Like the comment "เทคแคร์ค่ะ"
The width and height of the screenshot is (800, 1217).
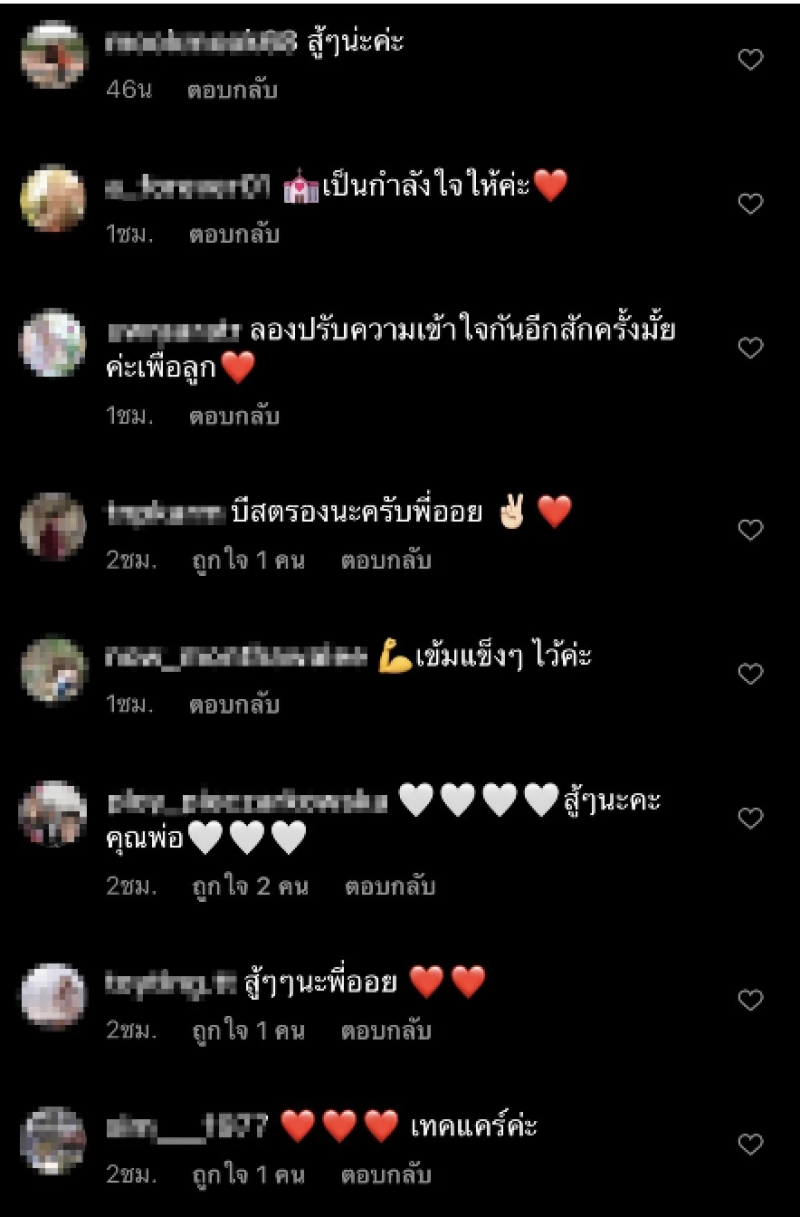click(x=750, y=1143)
